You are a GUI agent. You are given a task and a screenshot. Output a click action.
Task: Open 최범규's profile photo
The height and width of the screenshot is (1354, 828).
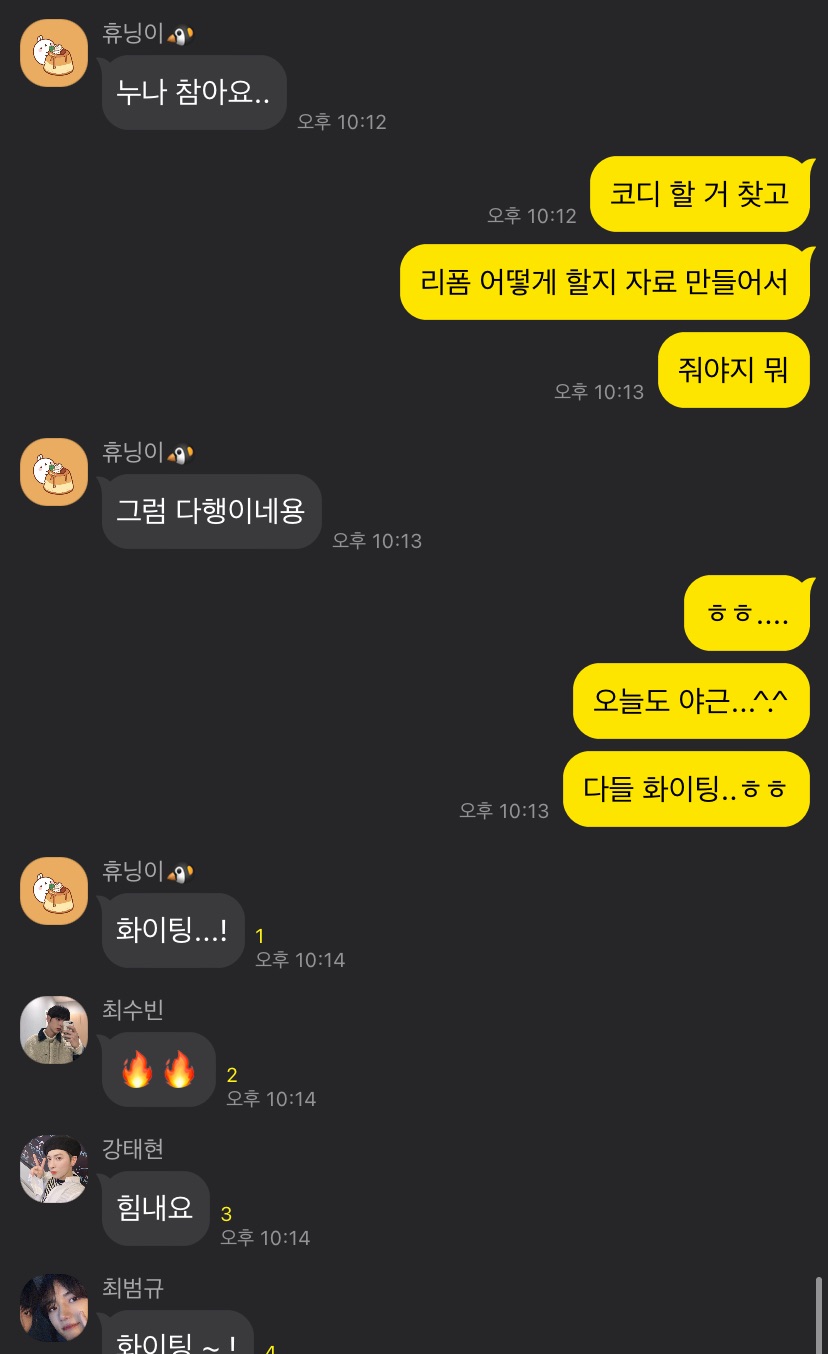click(x=54, y=1308)
